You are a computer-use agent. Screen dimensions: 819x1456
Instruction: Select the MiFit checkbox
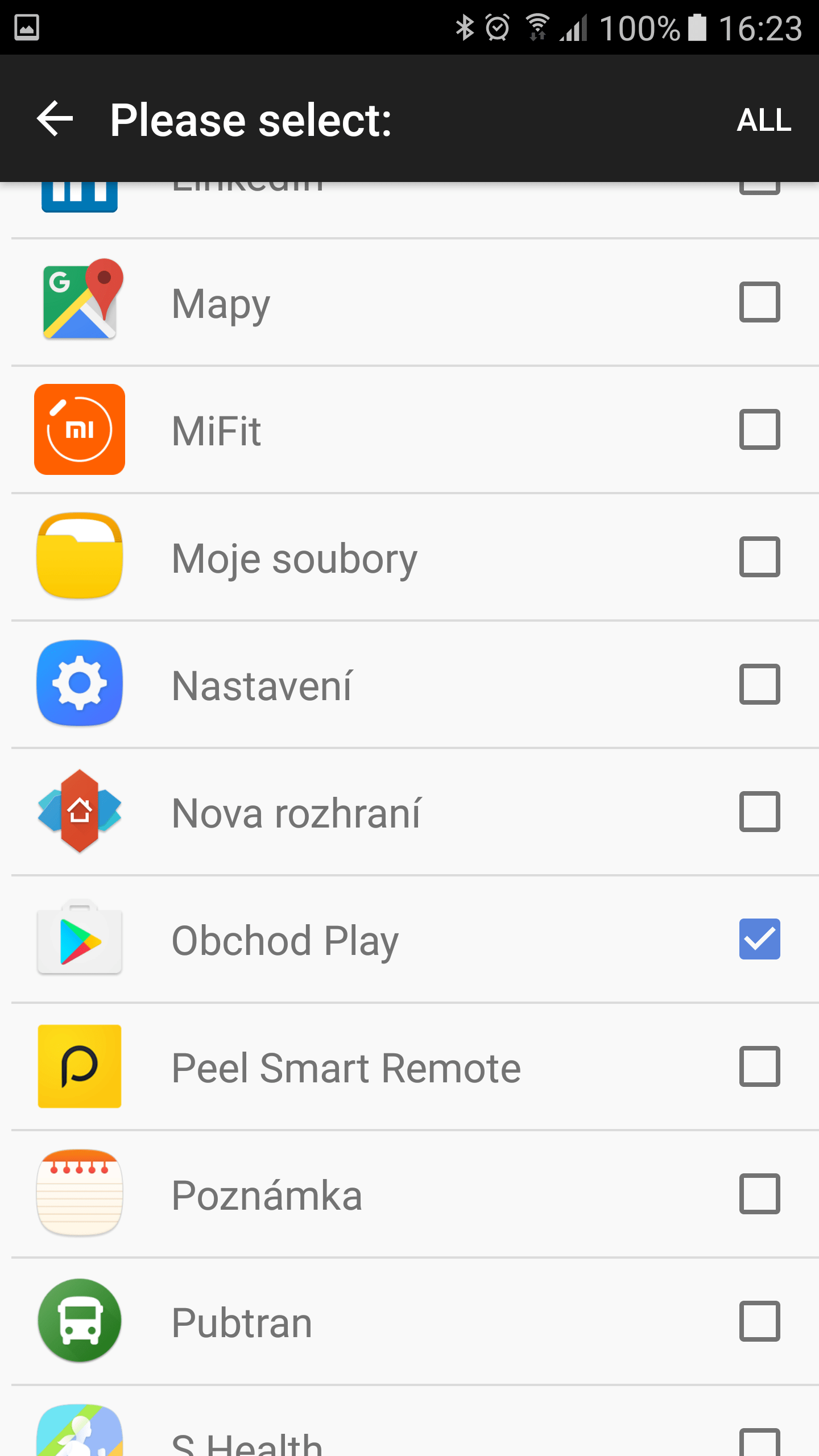pyautogui.click(x=759, y=429)
